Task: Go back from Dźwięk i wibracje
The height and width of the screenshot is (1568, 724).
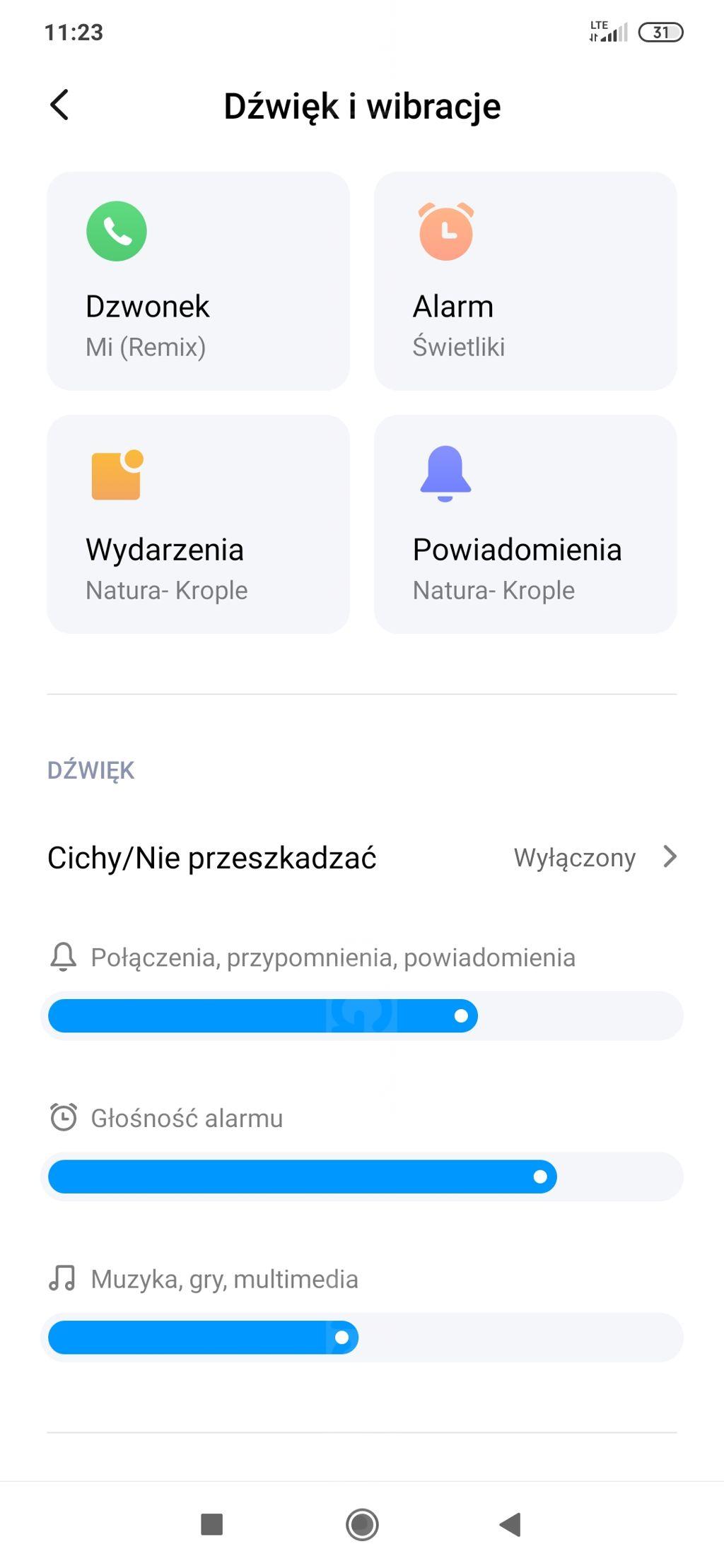Action: 60,105
